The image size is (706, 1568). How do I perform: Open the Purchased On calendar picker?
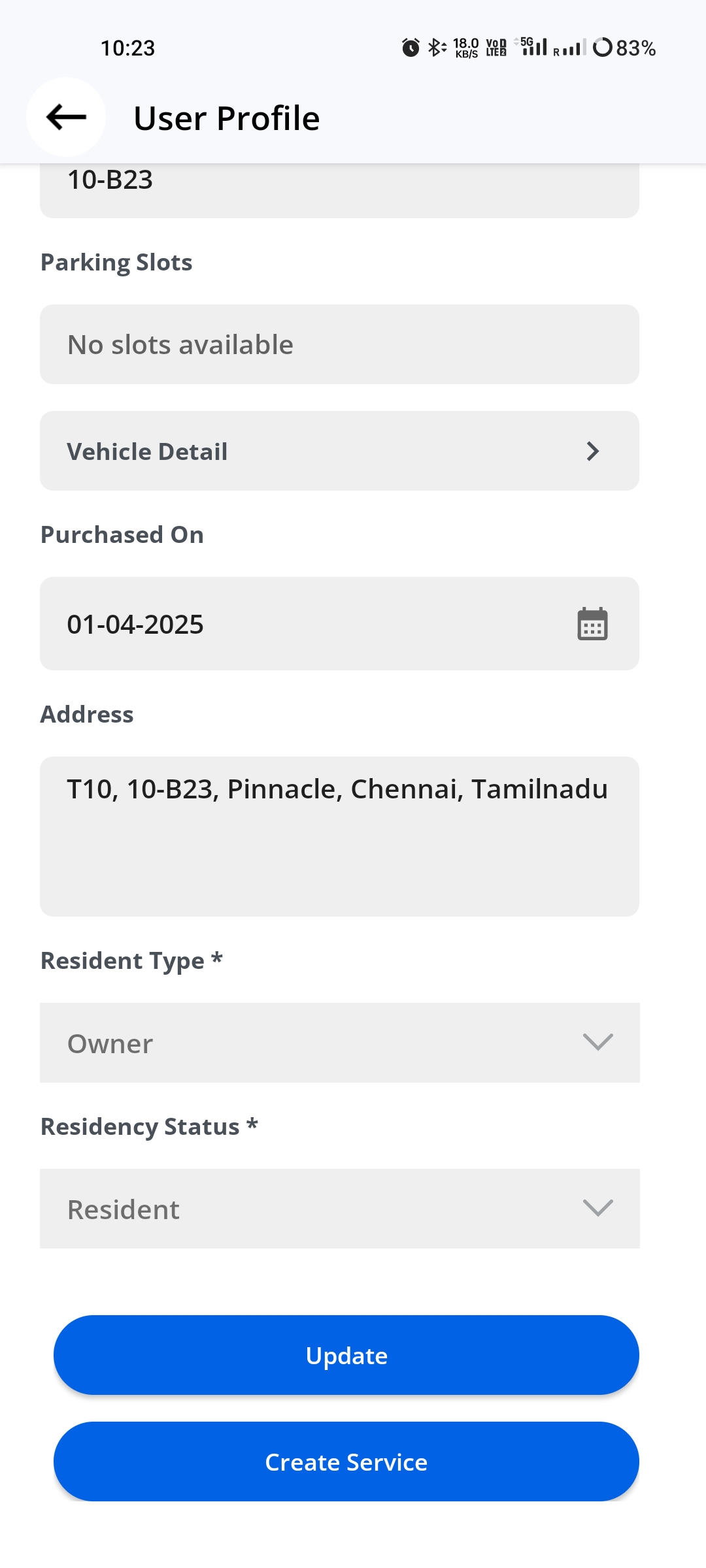click(x=592, y=624)
